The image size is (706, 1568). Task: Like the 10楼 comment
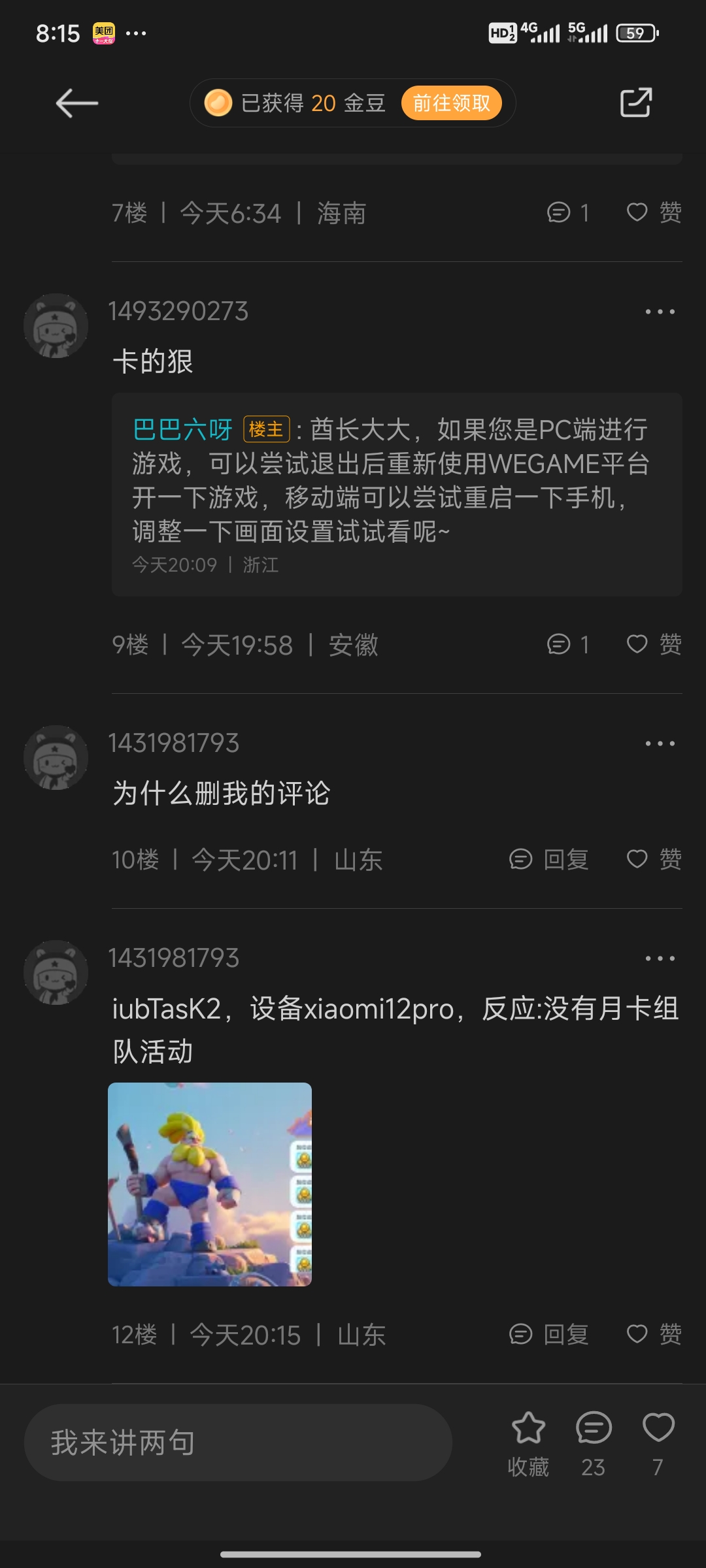pos(653,859)
